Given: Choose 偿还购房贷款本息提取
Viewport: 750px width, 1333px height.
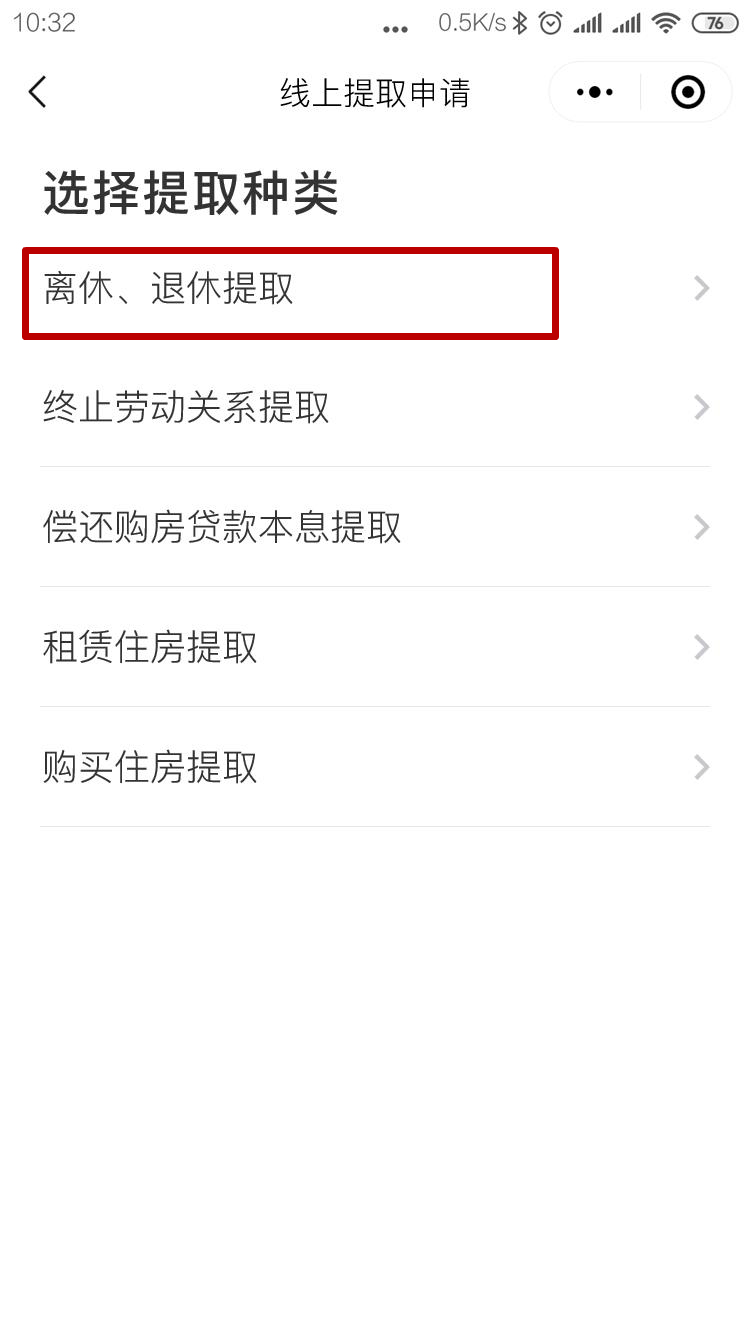Looking at the screenshot, I should 375,527.
